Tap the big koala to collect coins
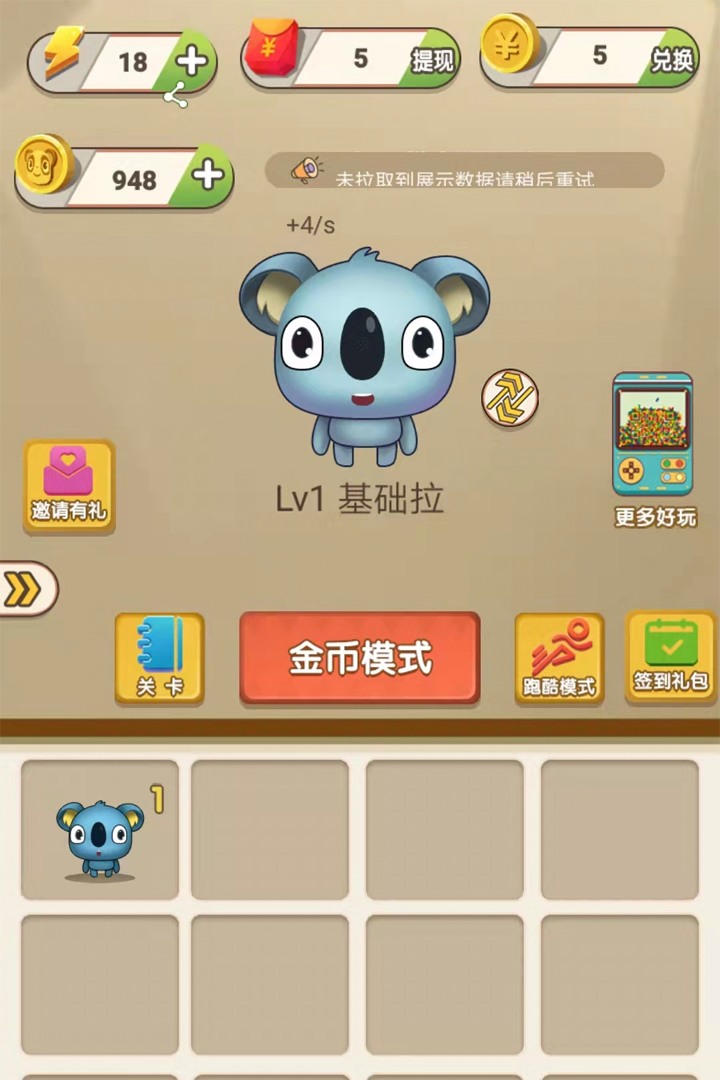 pyautogui.click(x=363, y=355)
